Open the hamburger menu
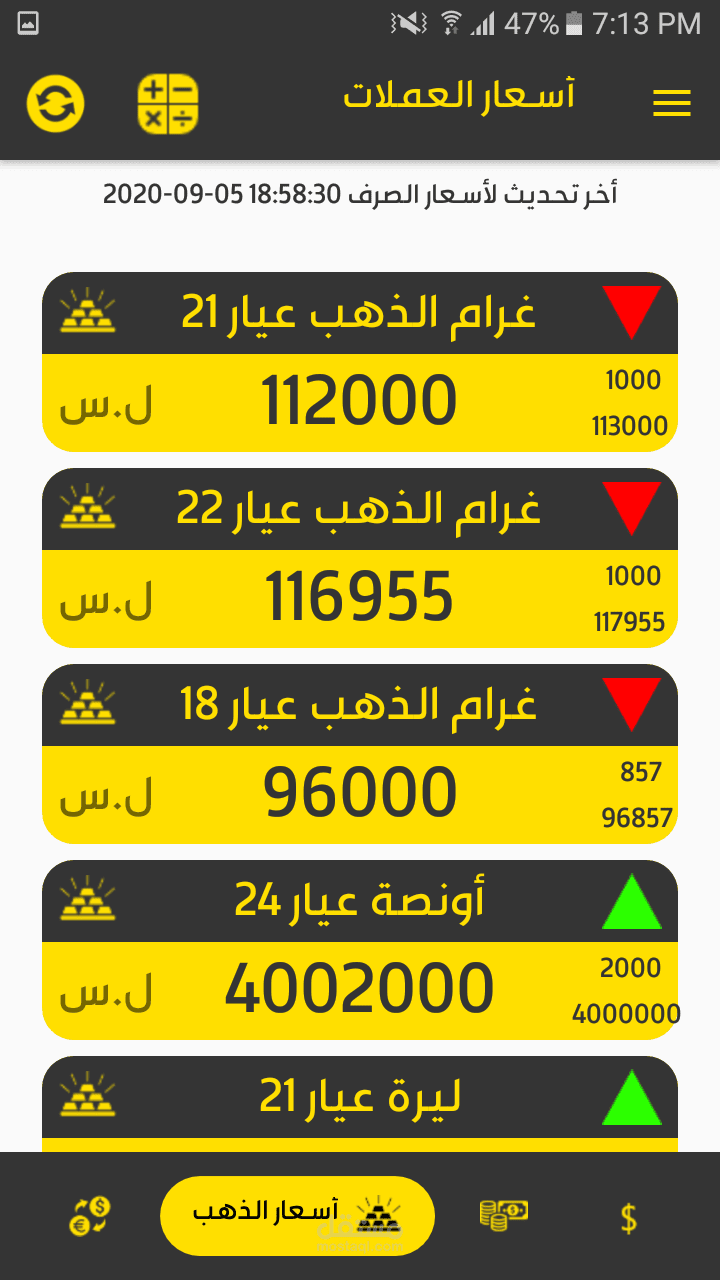 672,104
